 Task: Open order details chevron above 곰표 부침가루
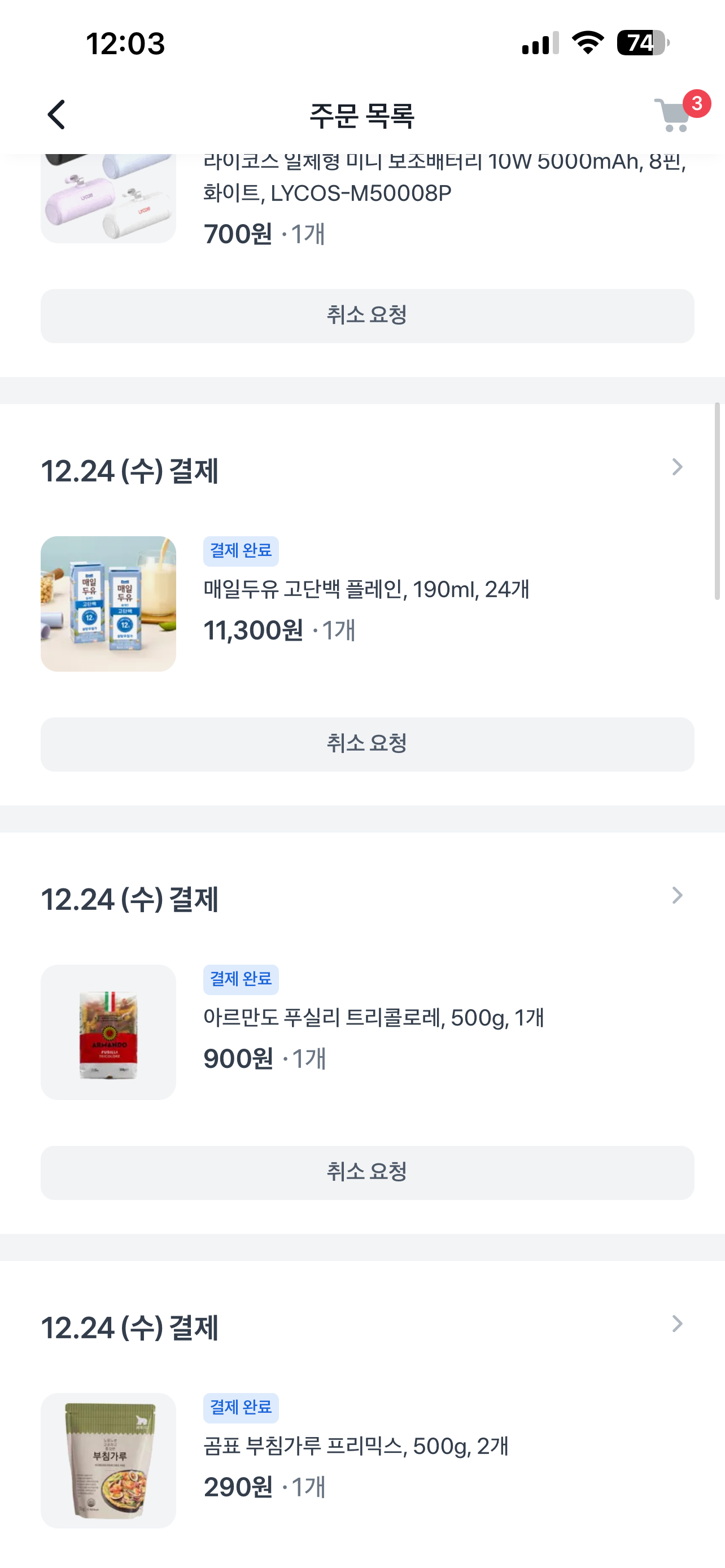point(677,1324)
